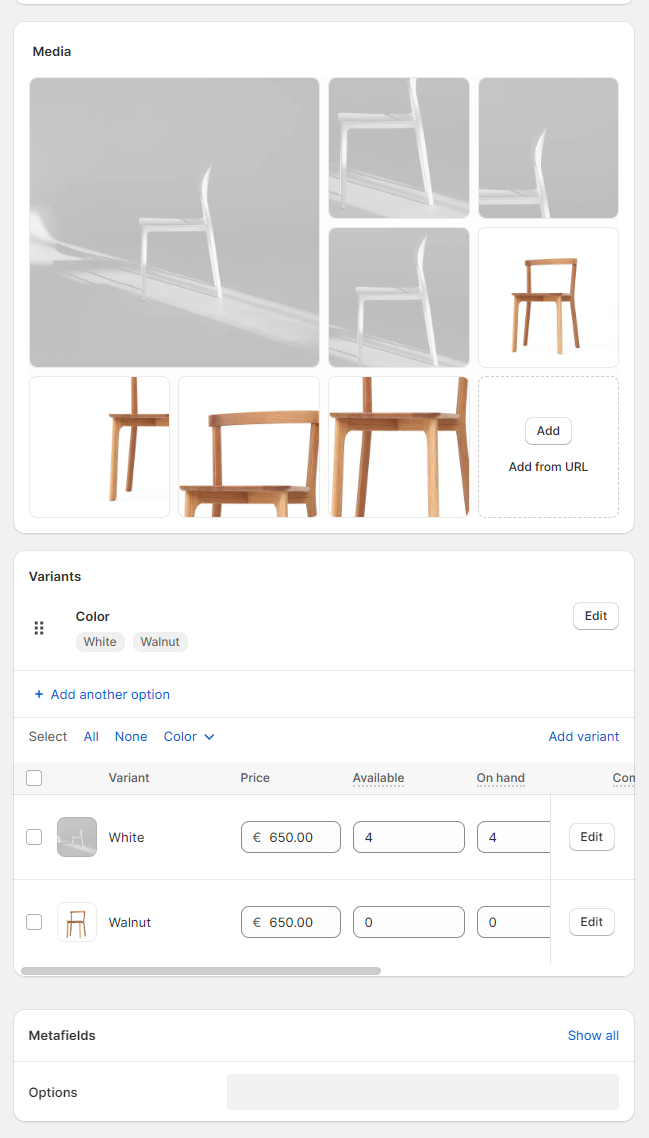Open Edit for the Walnut variant
This screenshot has height=1138, width=649.
(591, 922)
